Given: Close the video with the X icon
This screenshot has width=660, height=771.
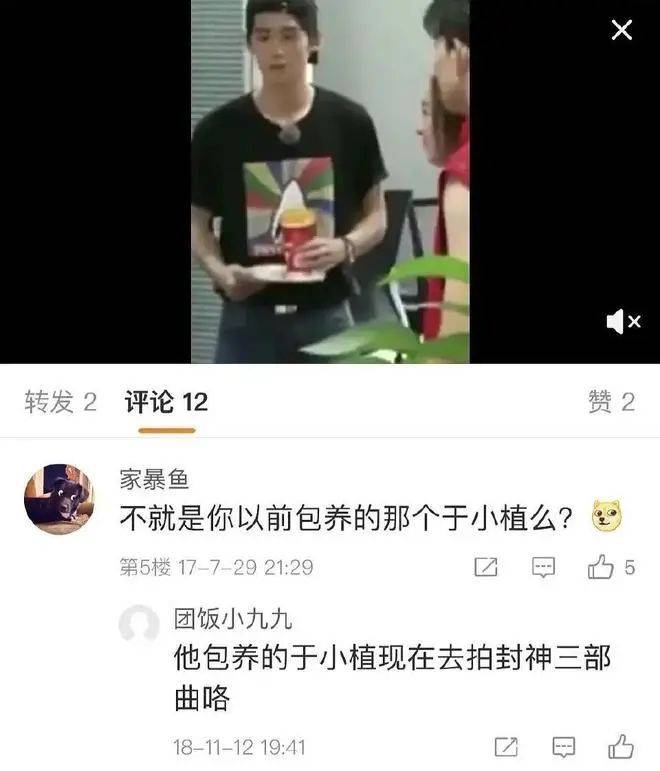Looking at the screenshot, I should pyautogui.click(x=622, y=31).
